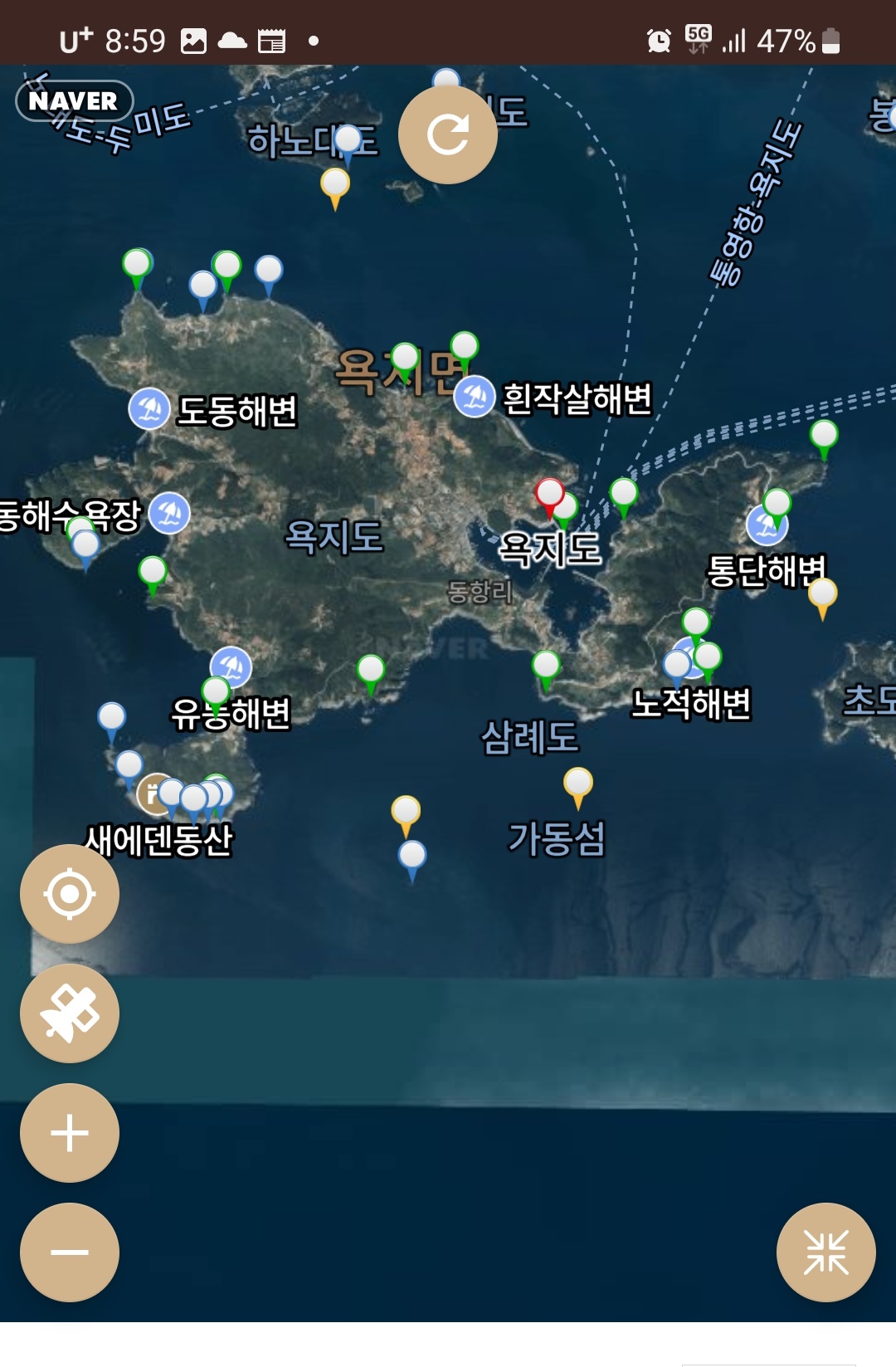896x1367 pixels.
Task: Zoom in with the plus button
Action: click(x=70, y=1133)
